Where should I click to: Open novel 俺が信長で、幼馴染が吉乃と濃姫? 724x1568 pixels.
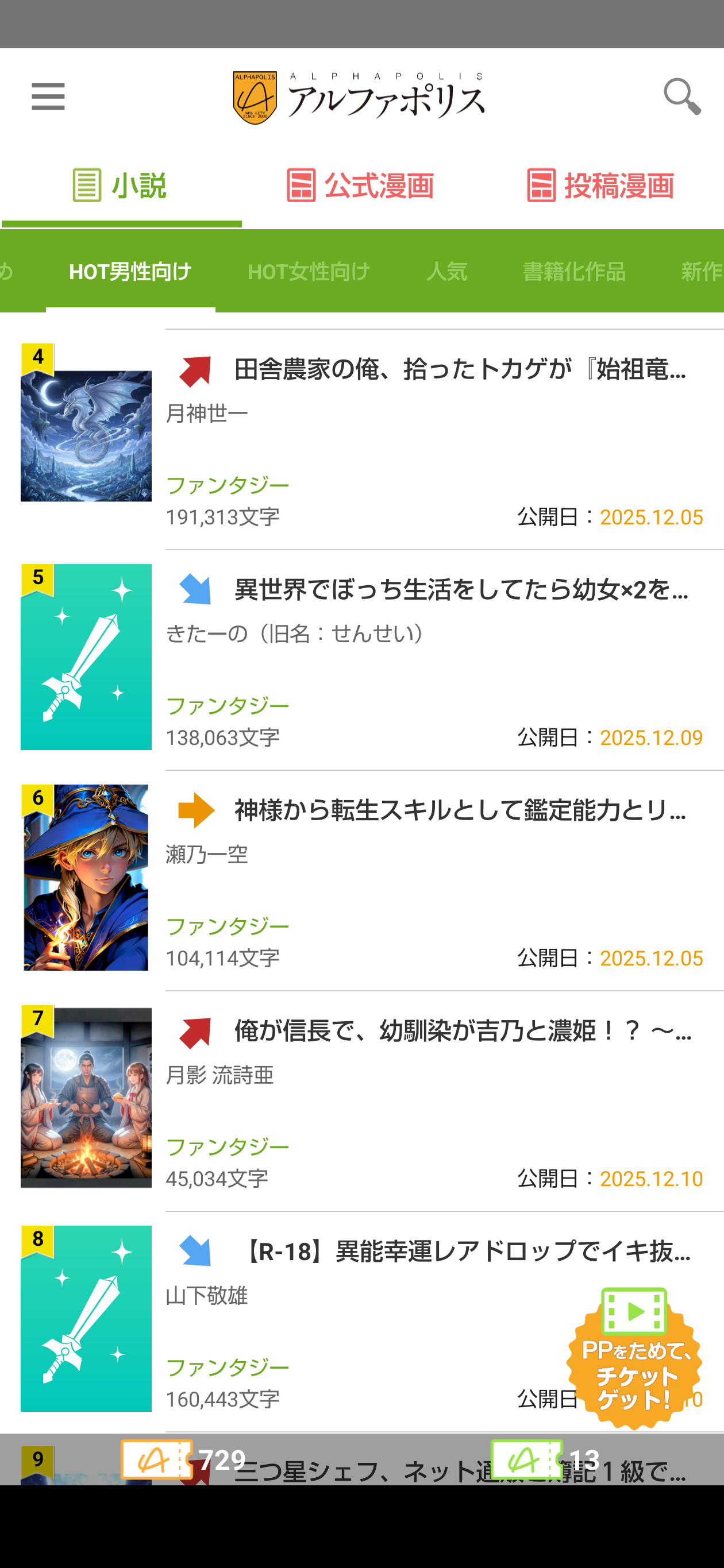[x=462, y=1030]
